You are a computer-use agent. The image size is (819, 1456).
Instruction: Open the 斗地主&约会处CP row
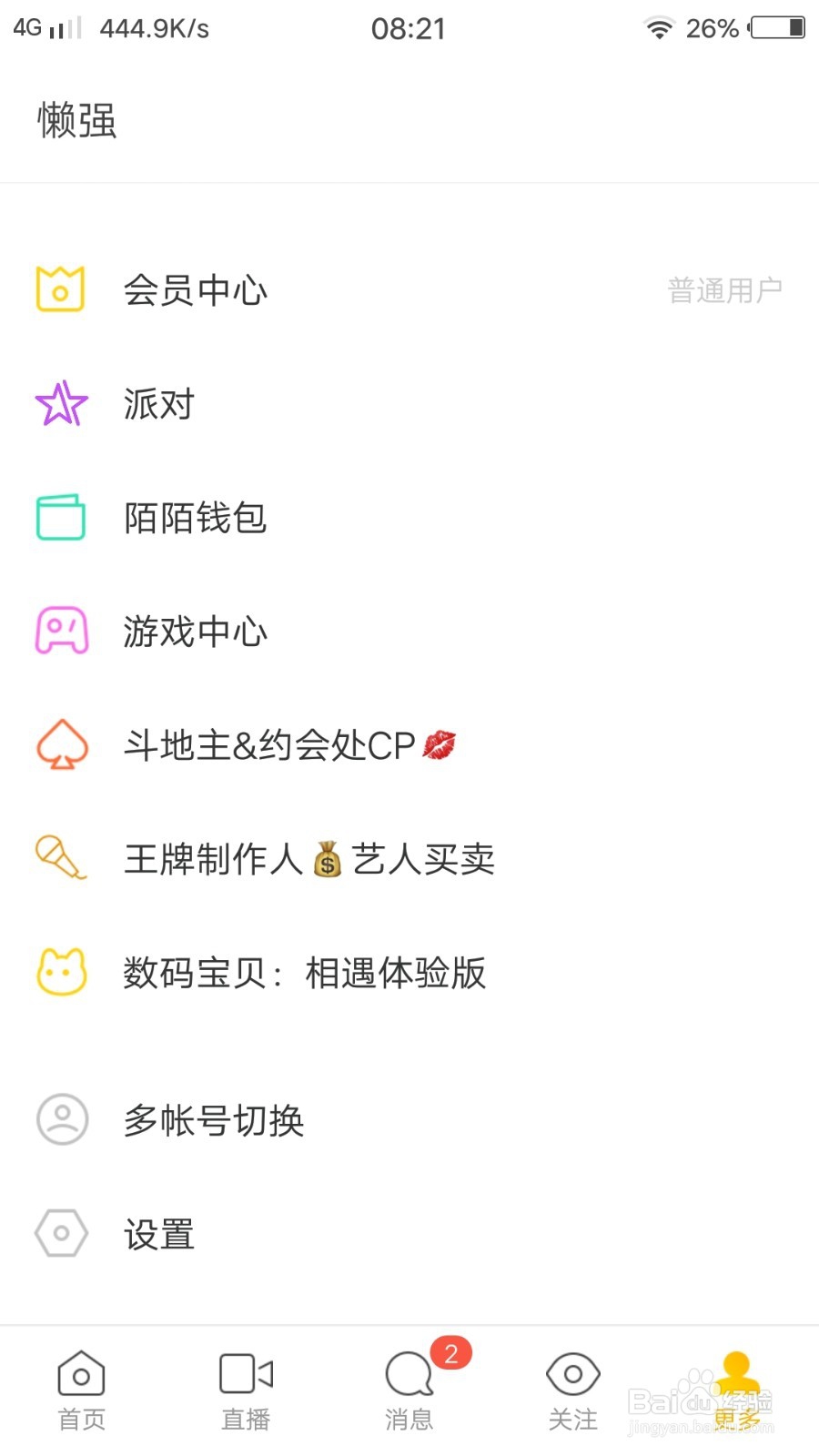(x=409, y=745)
